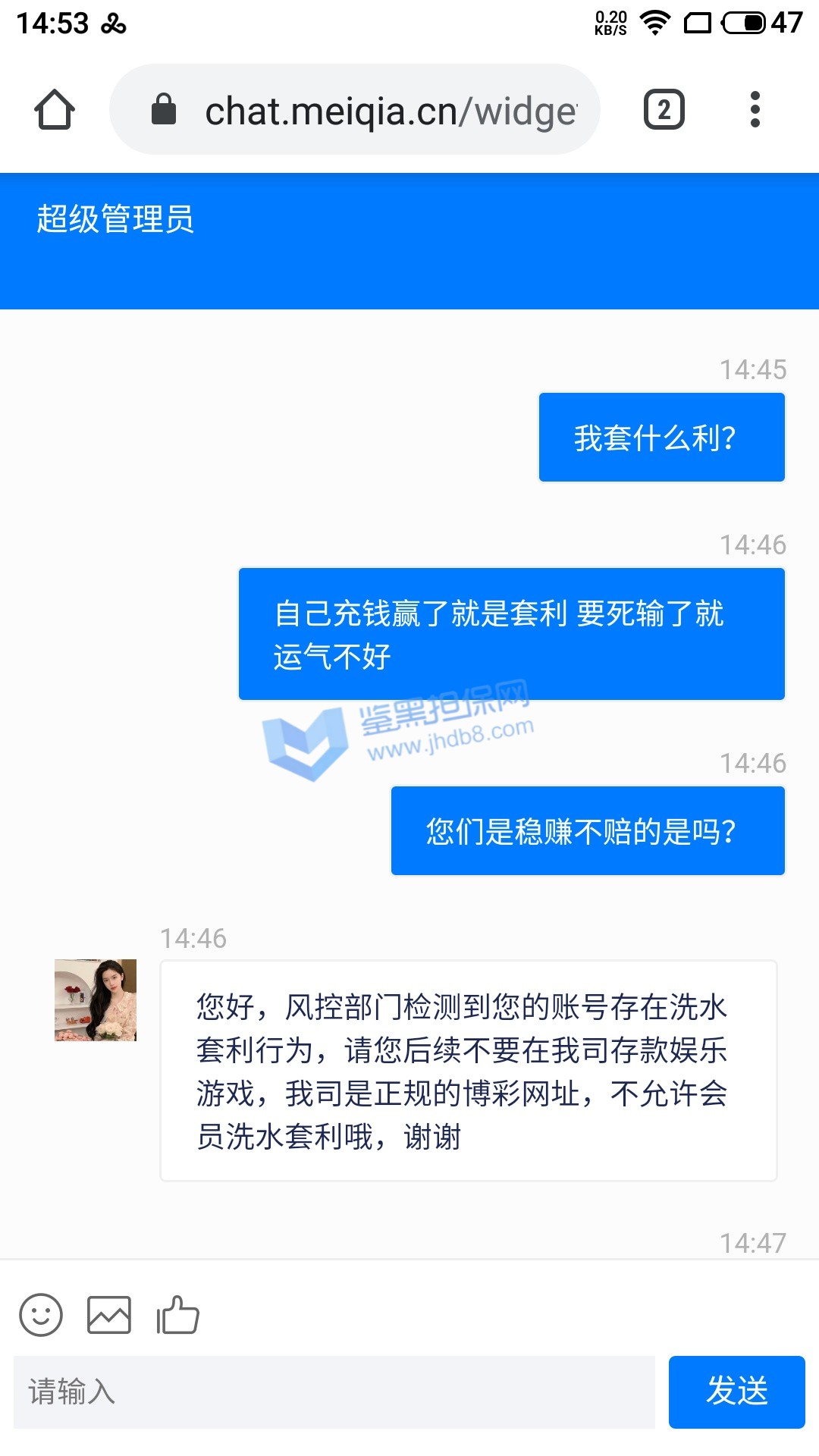Open the browser overflow menu
Viewport: 819px width, 1456px height.
(755, 110)
